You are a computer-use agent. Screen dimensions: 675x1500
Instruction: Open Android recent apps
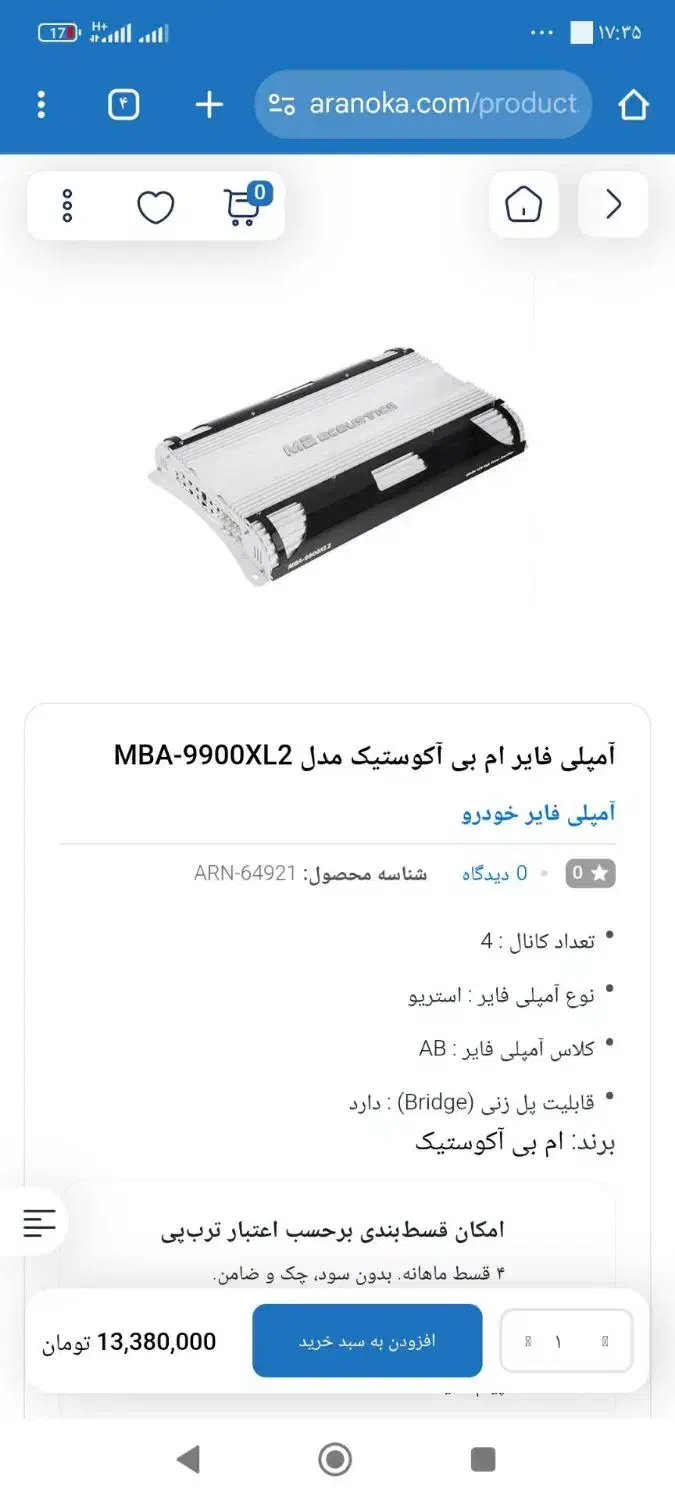click(483, 1460)
